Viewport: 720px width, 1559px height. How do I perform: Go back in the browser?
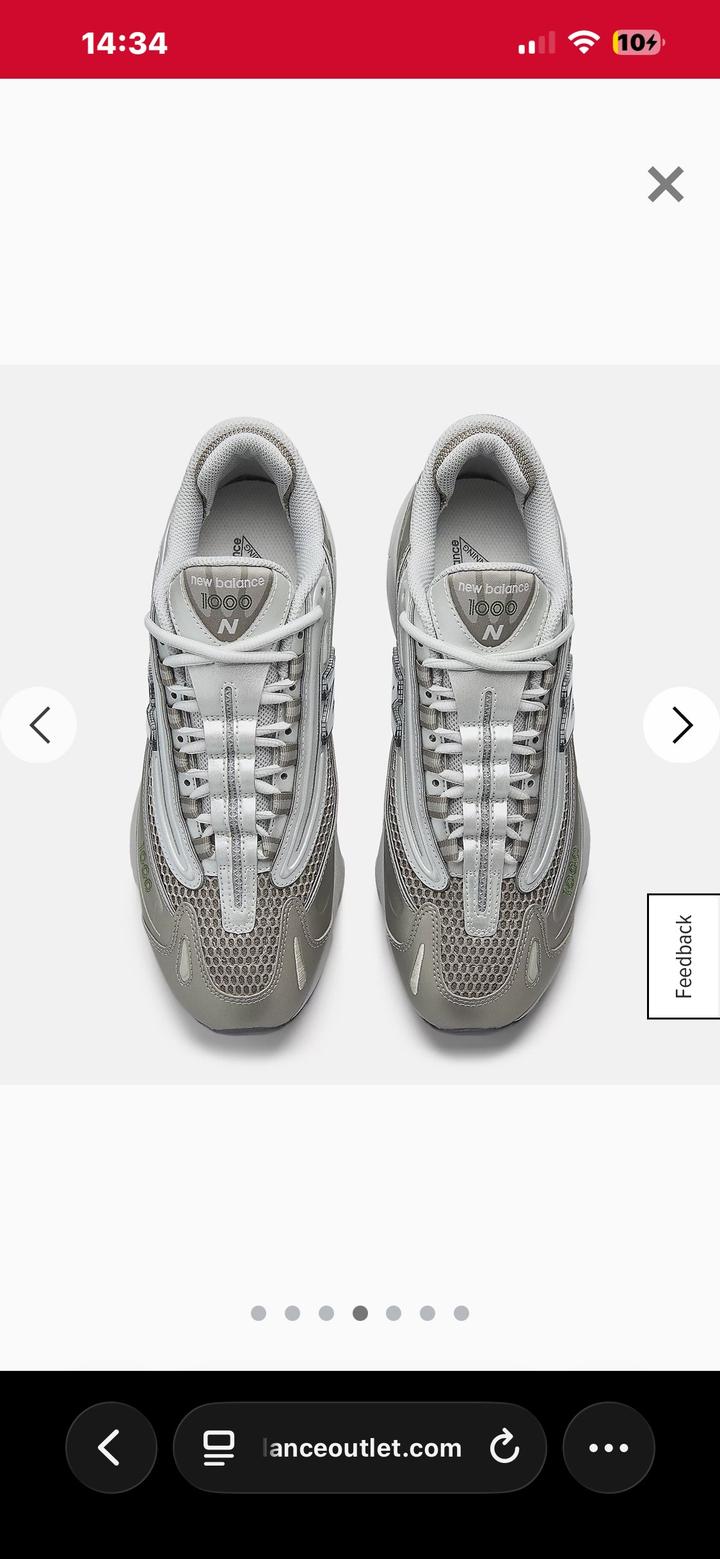(111, 1447)
